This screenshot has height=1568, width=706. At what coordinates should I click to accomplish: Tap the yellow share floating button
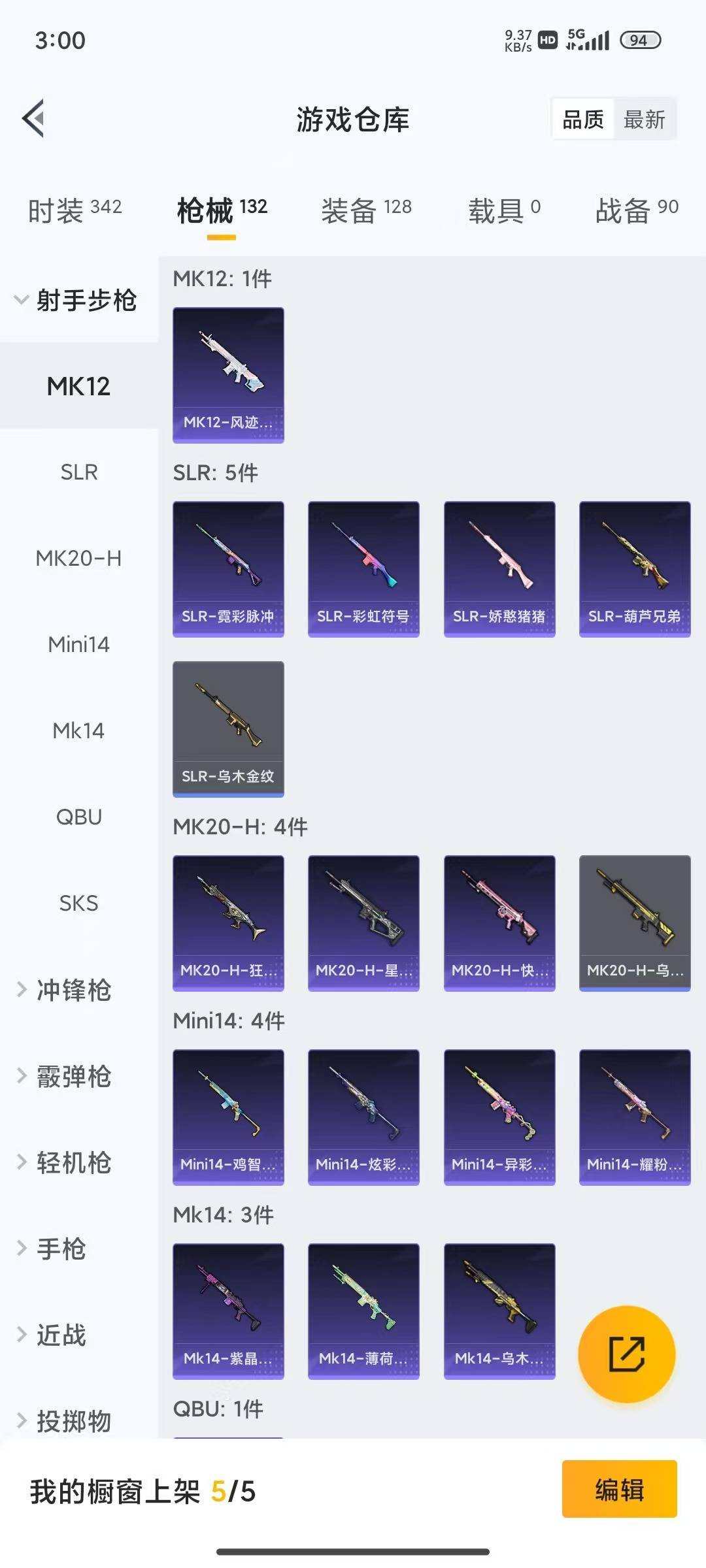626,1354
